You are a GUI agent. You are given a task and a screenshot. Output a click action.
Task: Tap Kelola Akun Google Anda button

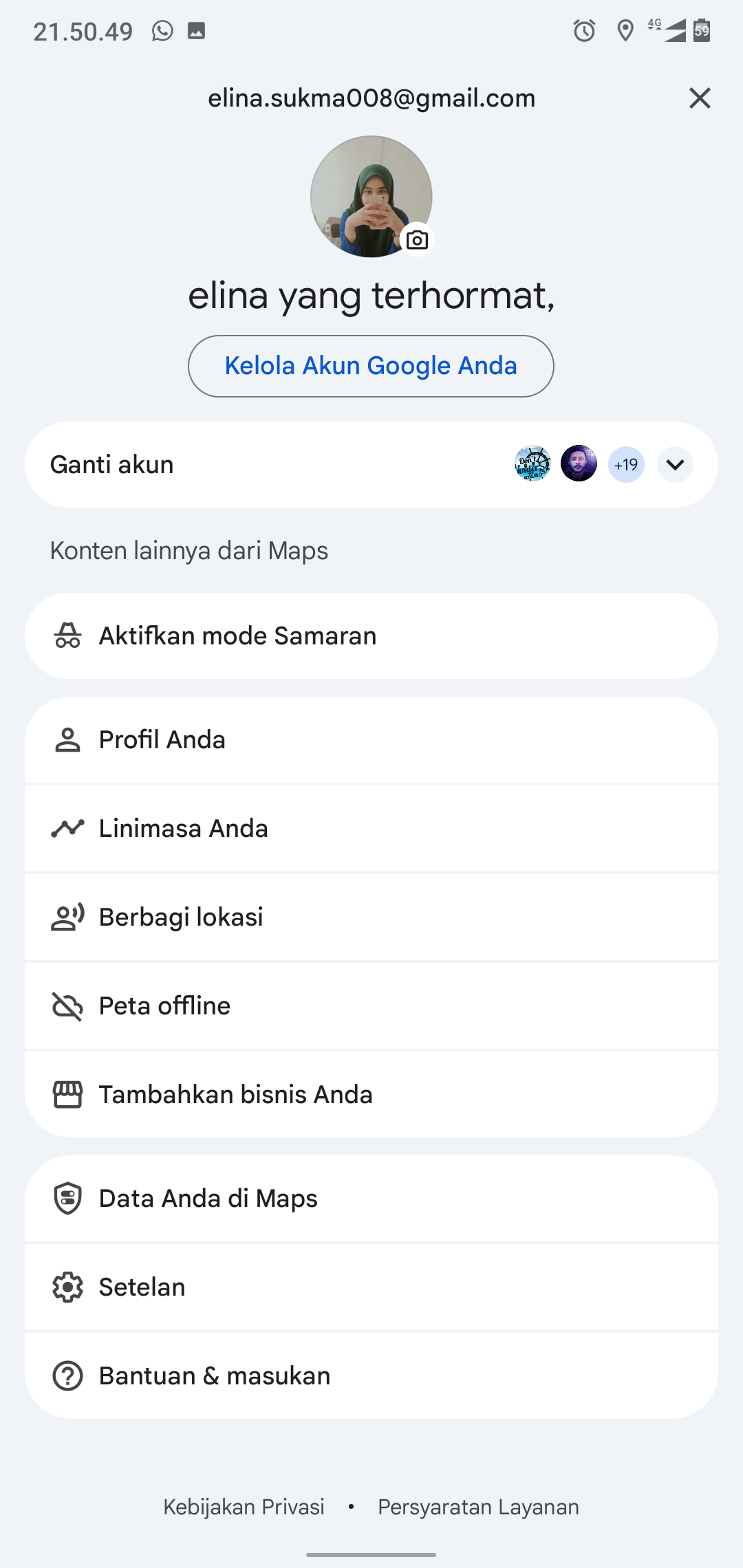[371, 366]
